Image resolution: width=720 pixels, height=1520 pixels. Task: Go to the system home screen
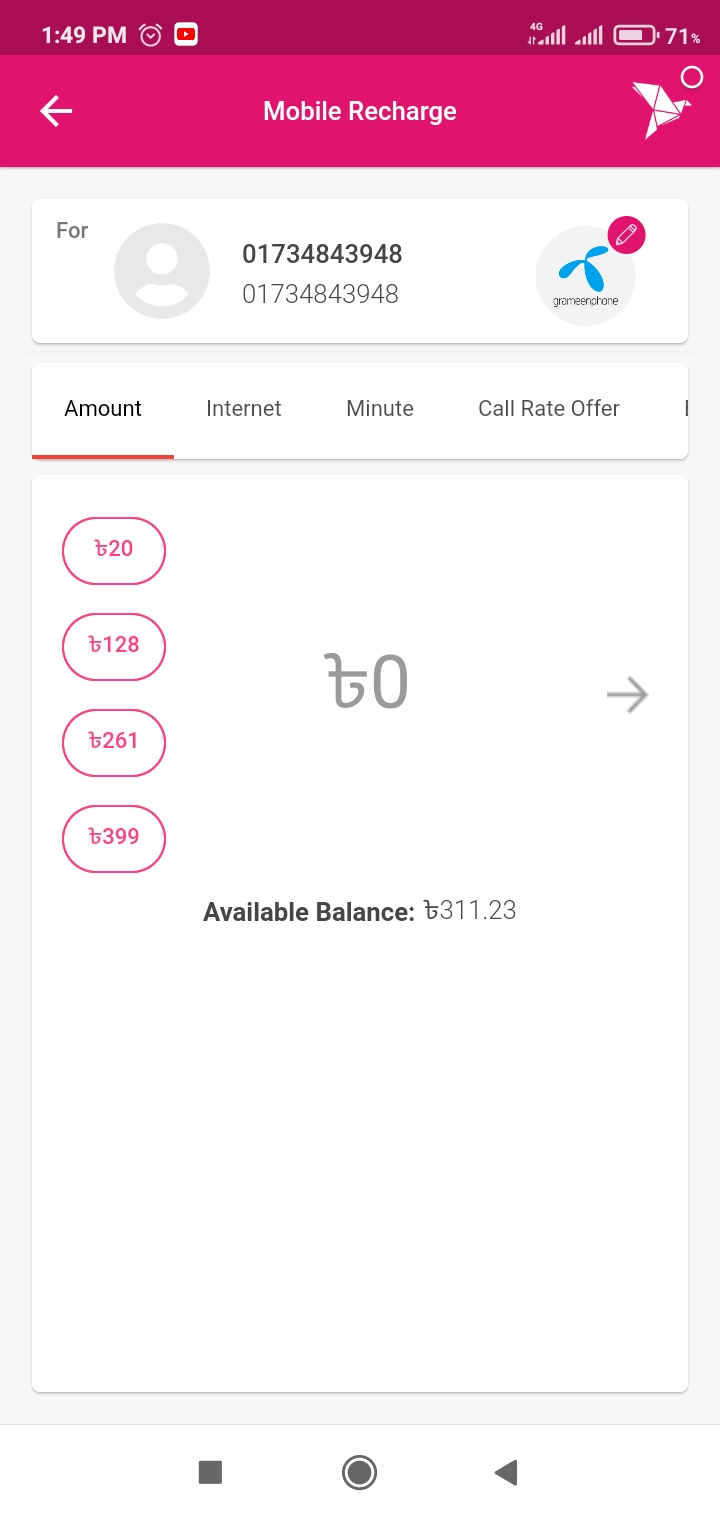click(359, 1472)
